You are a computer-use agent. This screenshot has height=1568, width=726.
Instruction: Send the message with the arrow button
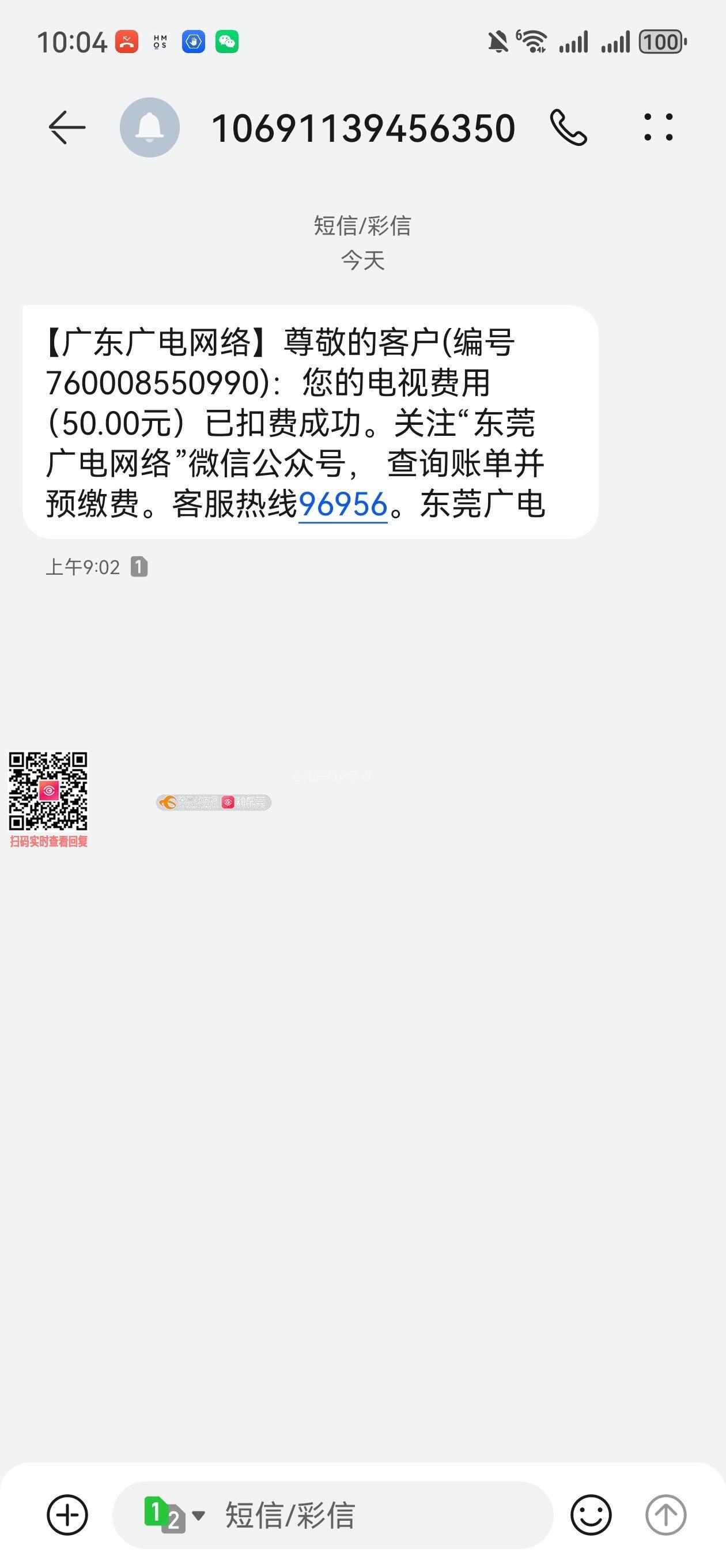[665, 1514]
